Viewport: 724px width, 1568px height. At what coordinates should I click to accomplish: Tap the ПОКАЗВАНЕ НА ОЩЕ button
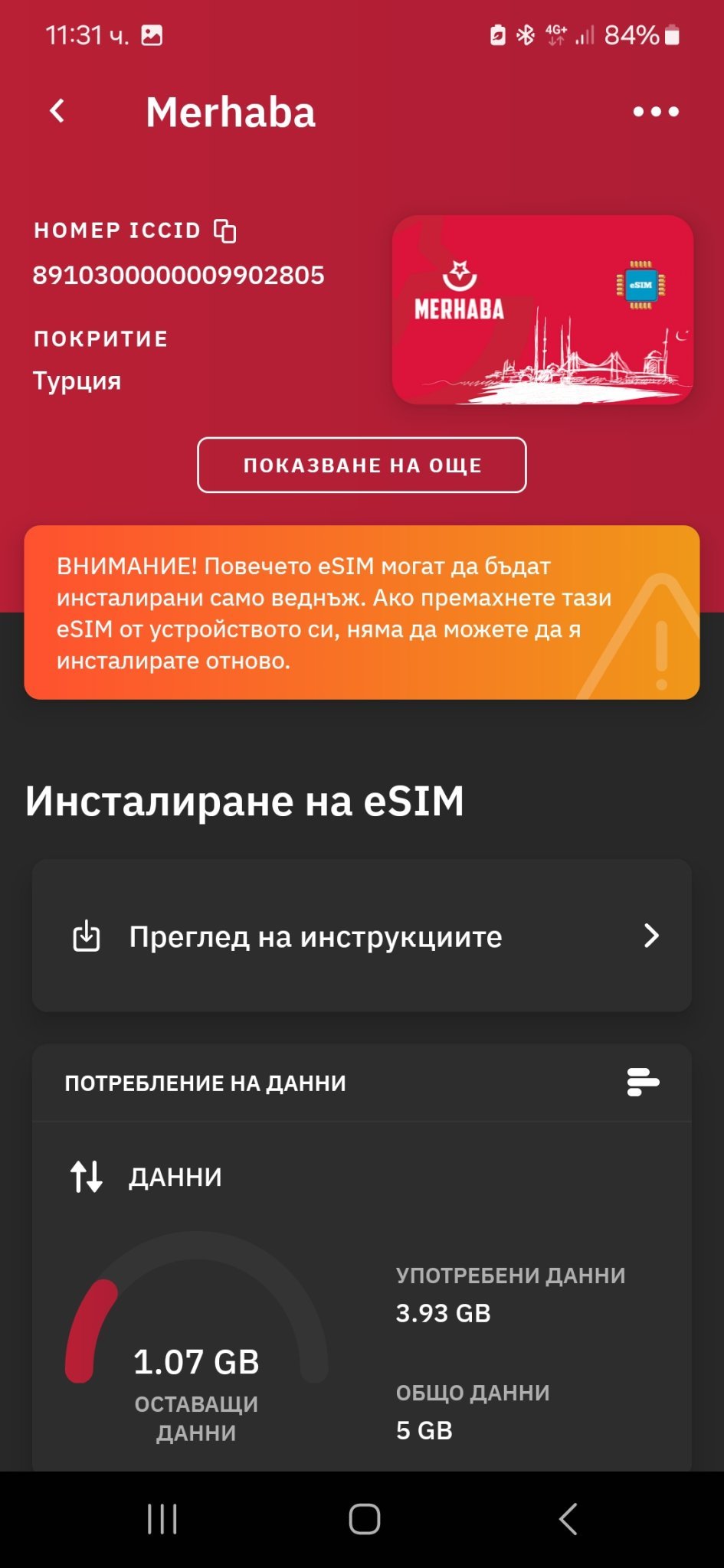pyautogui.click(x=362, y=465)
